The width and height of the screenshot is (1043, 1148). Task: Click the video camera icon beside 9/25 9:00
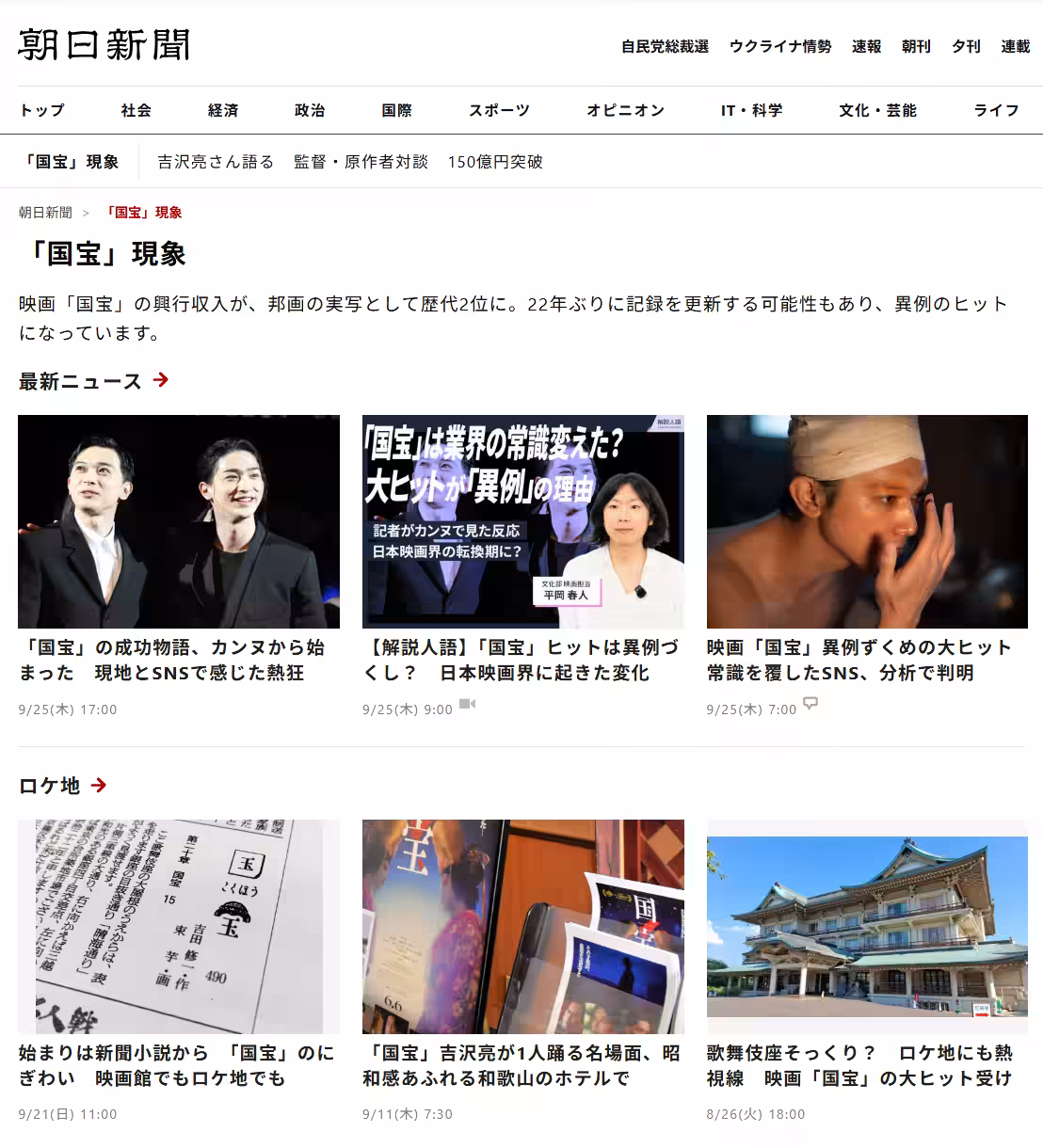click(466, 706)
